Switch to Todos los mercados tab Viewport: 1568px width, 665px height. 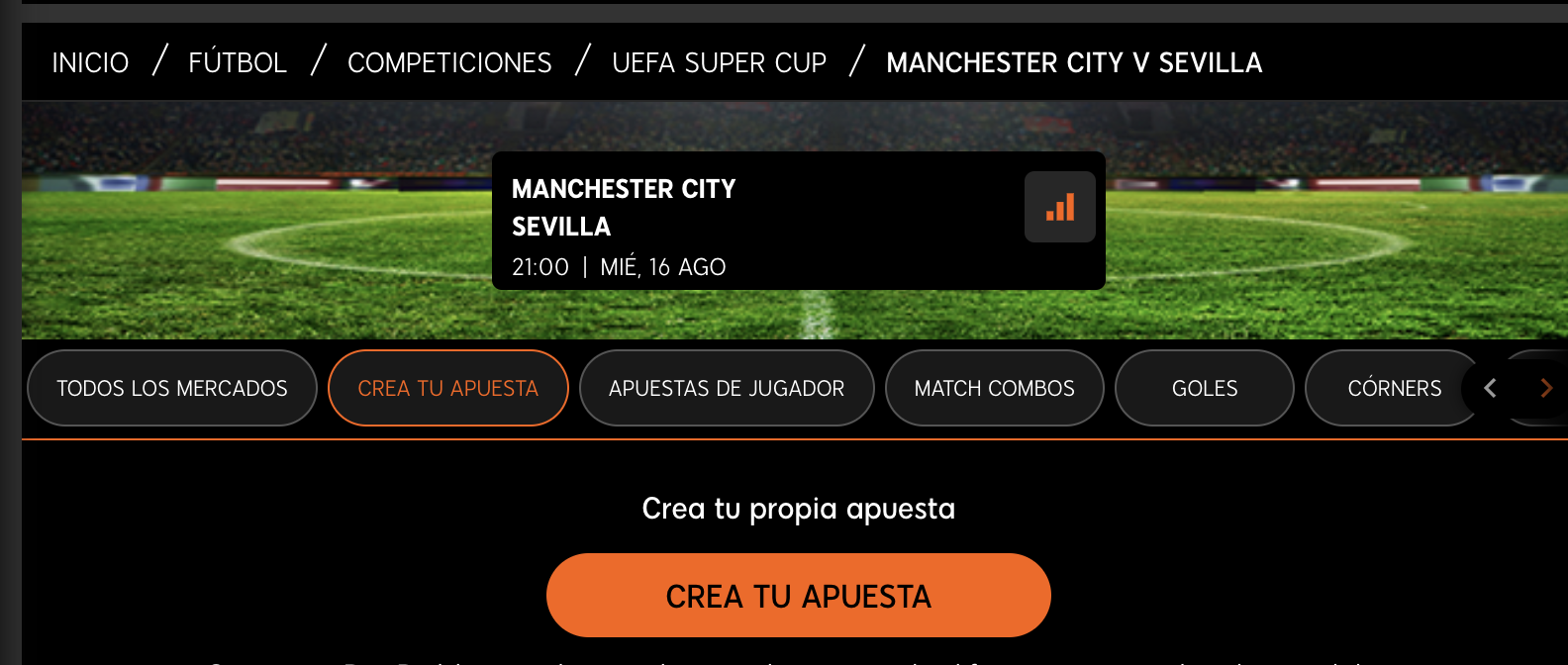(x=172, y=388)
